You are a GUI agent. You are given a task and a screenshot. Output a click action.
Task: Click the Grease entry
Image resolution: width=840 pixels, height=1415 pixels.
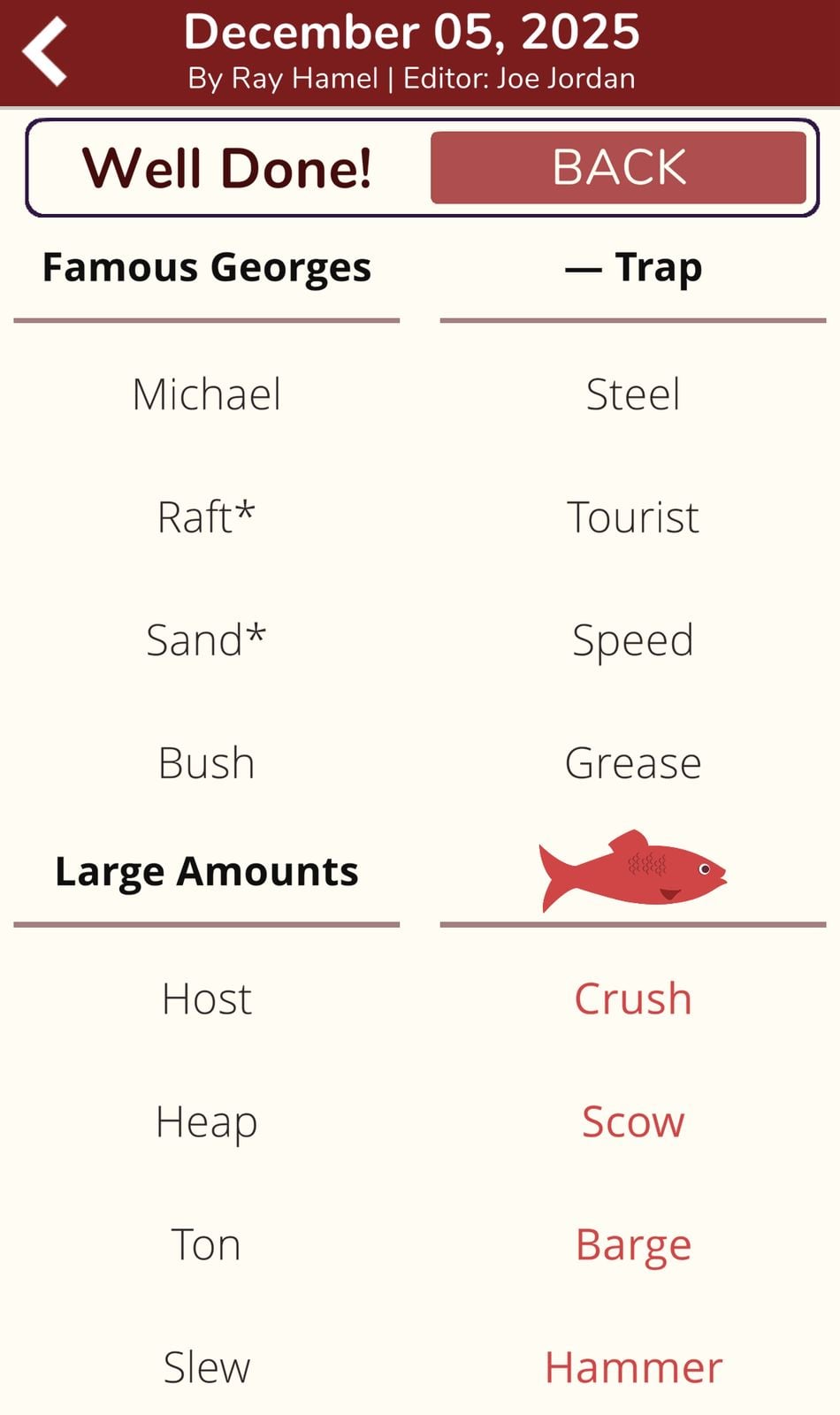[x=632, y=761]
